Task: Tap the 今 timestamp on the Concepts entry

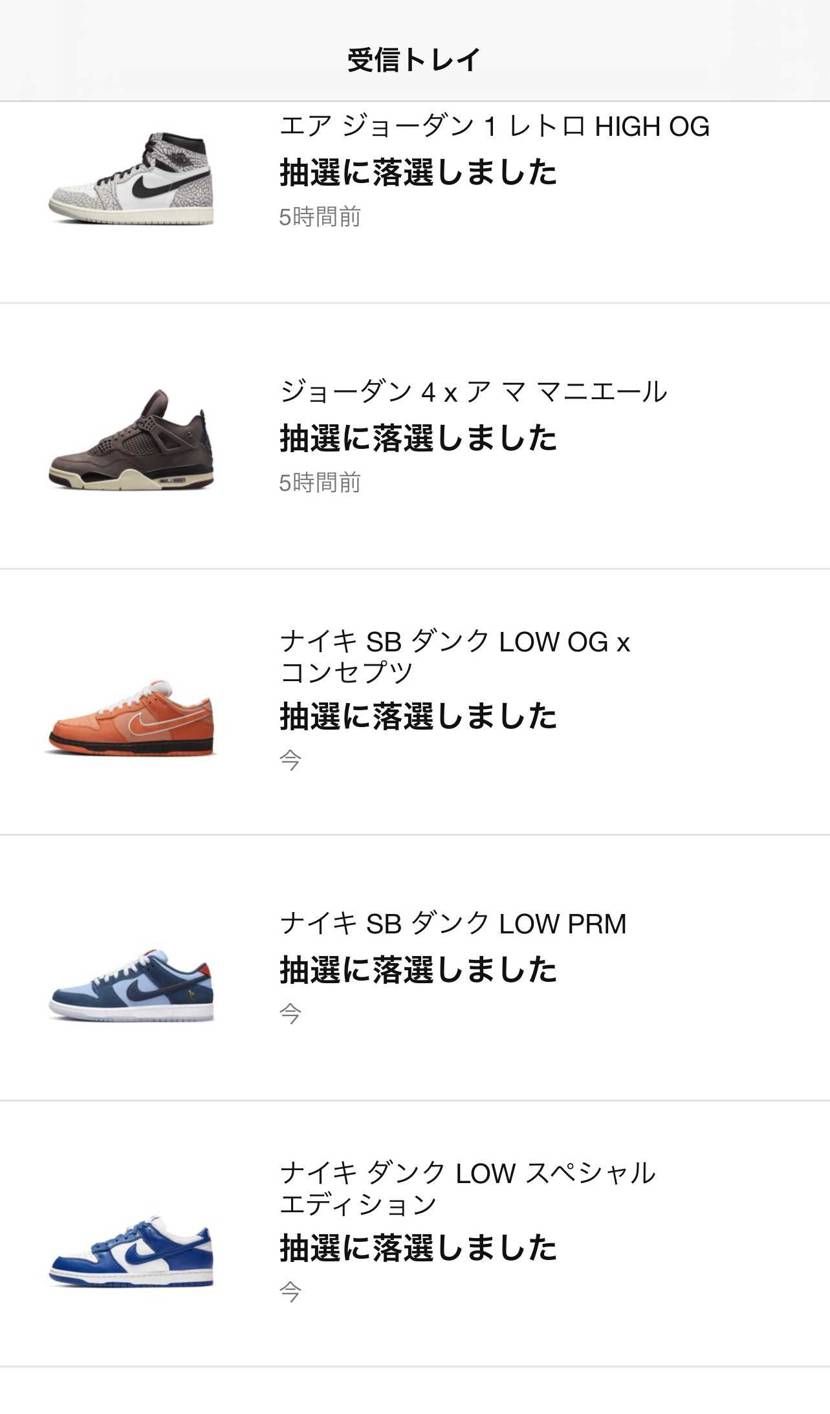Action: [x=288, y=760]
